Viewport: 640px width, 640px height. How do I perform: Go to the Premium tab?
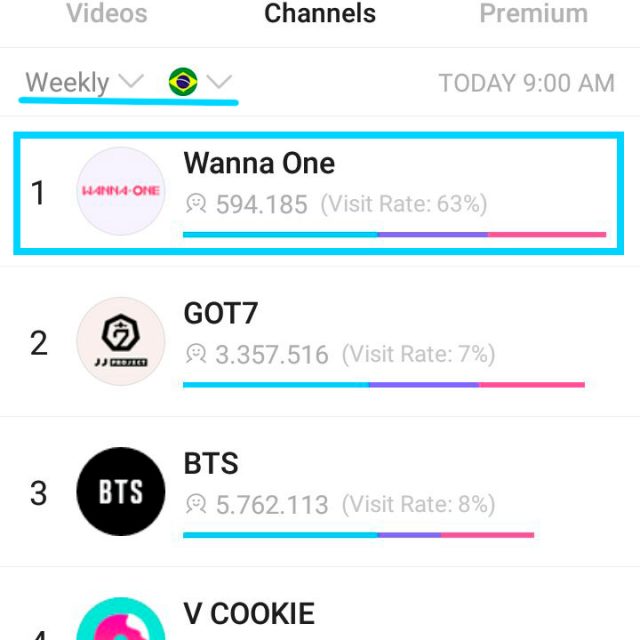tap(533, 14)
